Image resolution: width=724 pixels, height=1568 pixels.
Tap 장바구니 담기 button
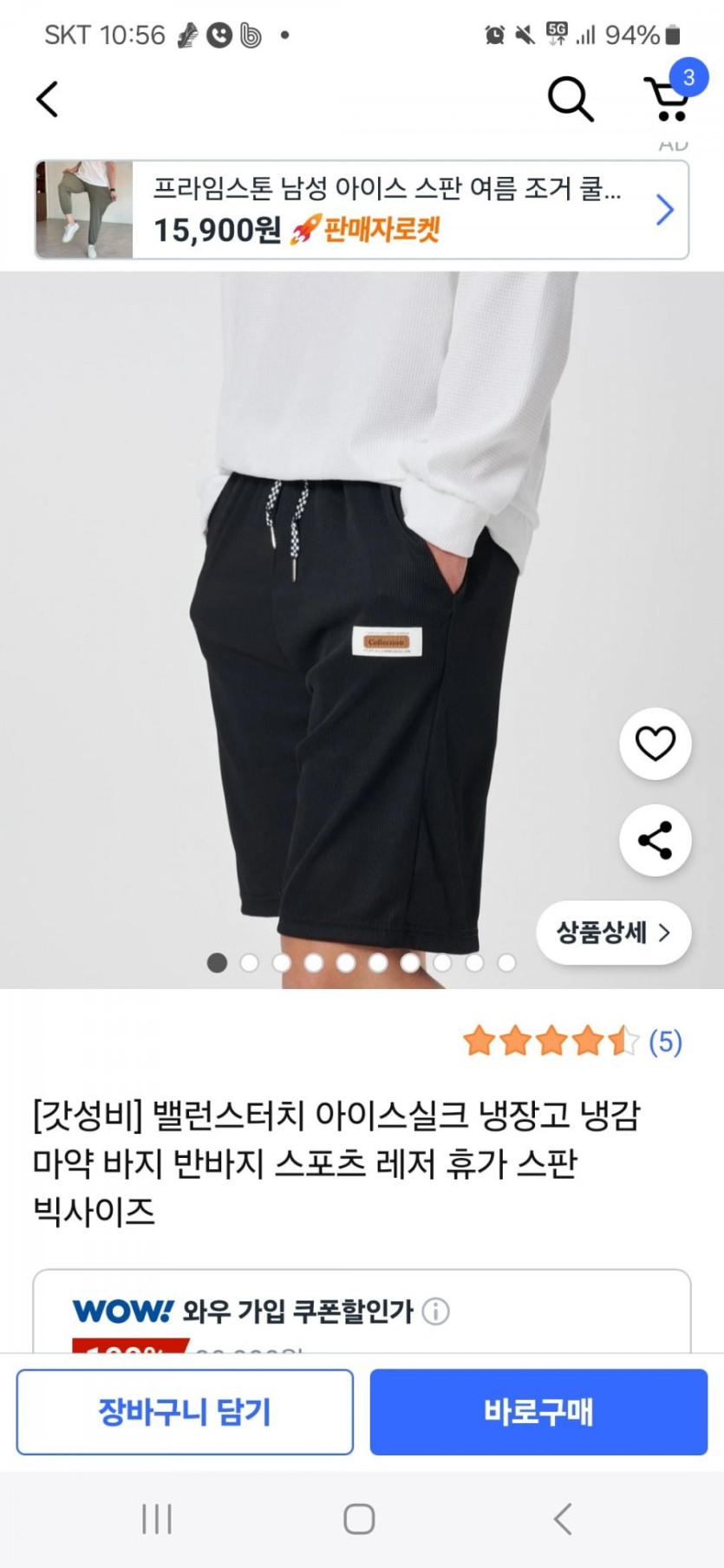click(x=185, y=1412)
